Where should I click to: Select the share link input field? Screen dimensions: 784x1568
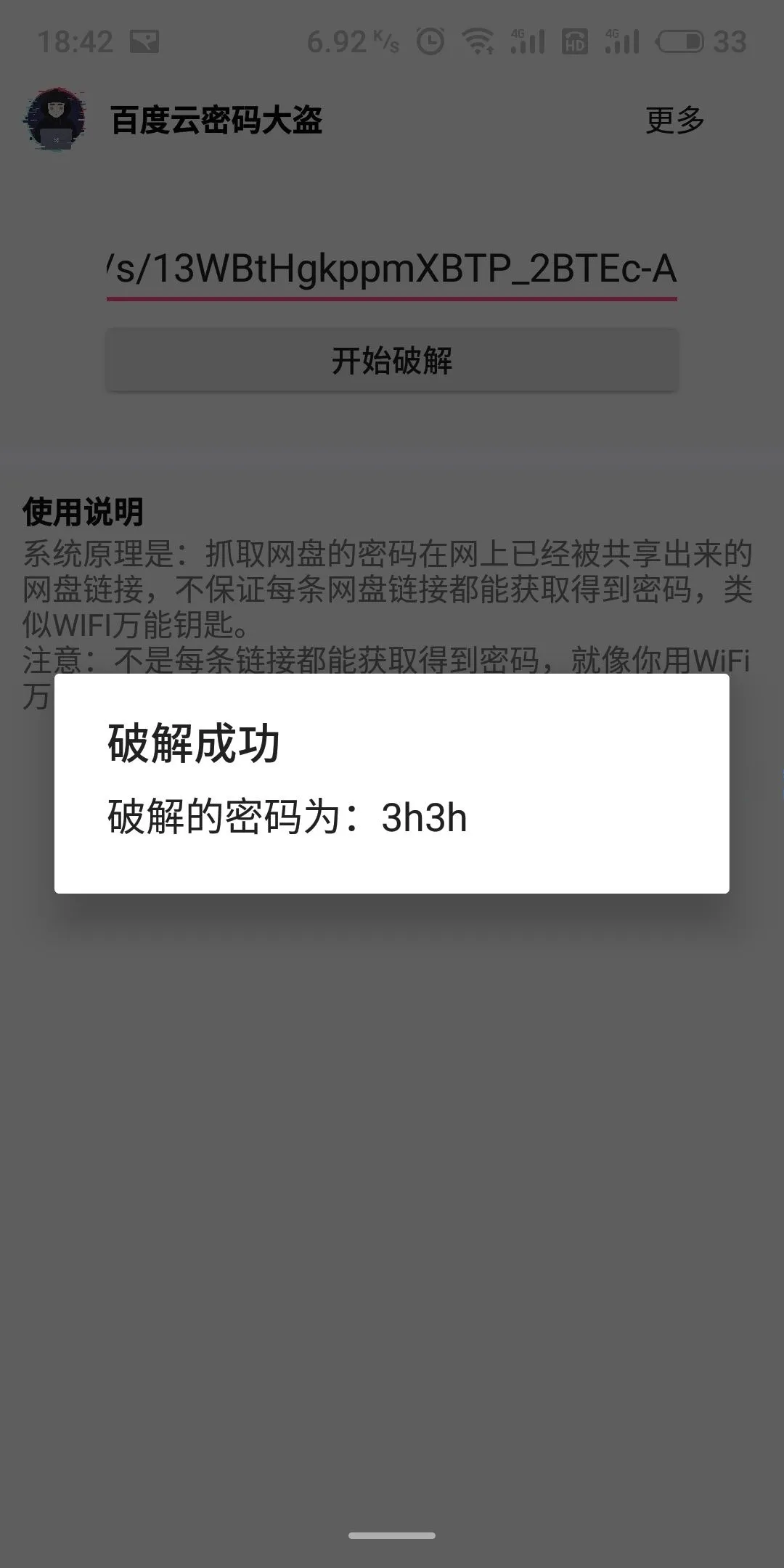392,269
